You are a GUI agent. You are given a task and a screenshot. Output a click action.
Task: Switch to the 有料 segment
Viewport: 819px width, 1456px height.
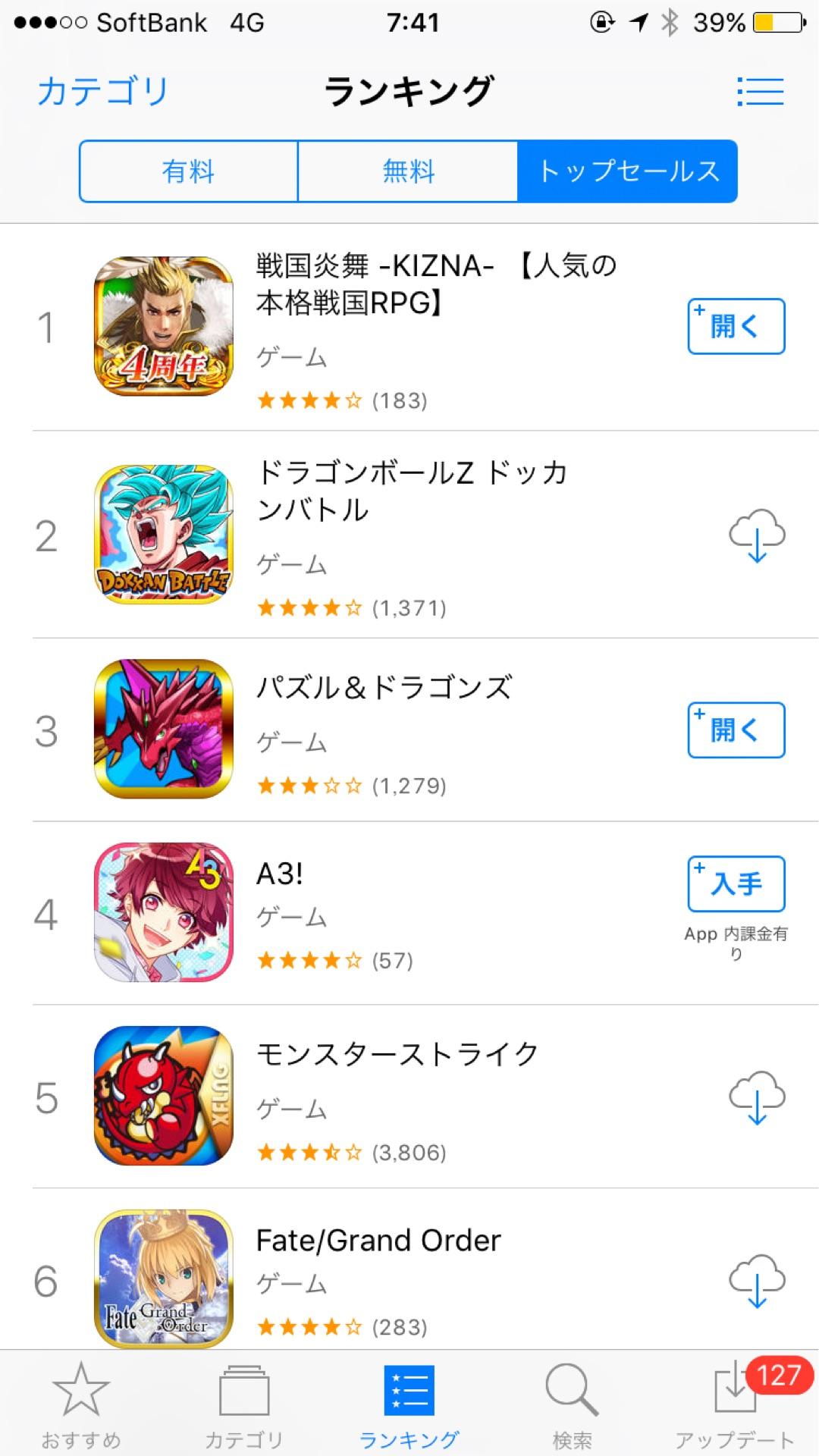(189, 171)
